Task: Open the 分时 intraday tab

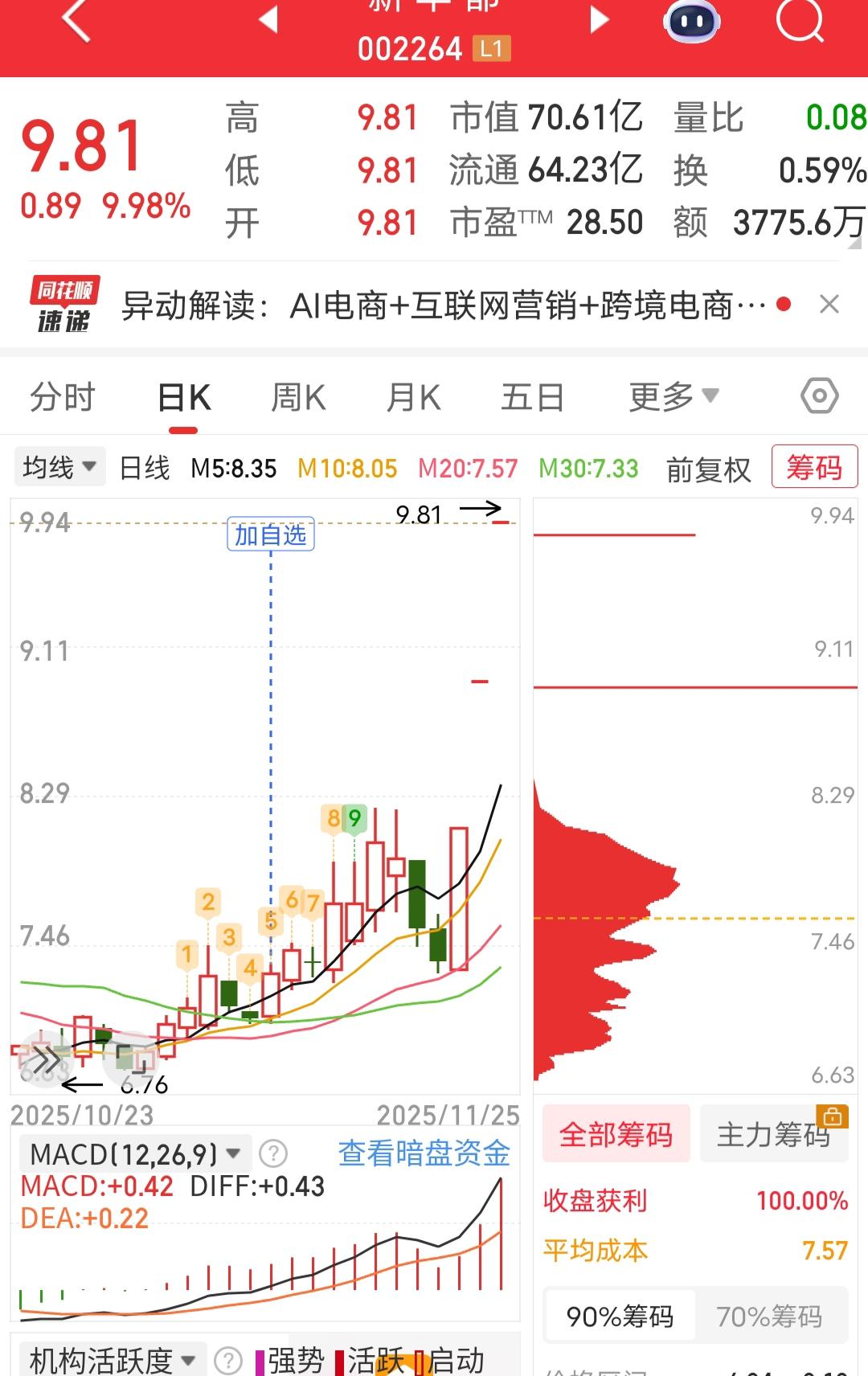Action: pyautogui.click(x=63, y=395)
